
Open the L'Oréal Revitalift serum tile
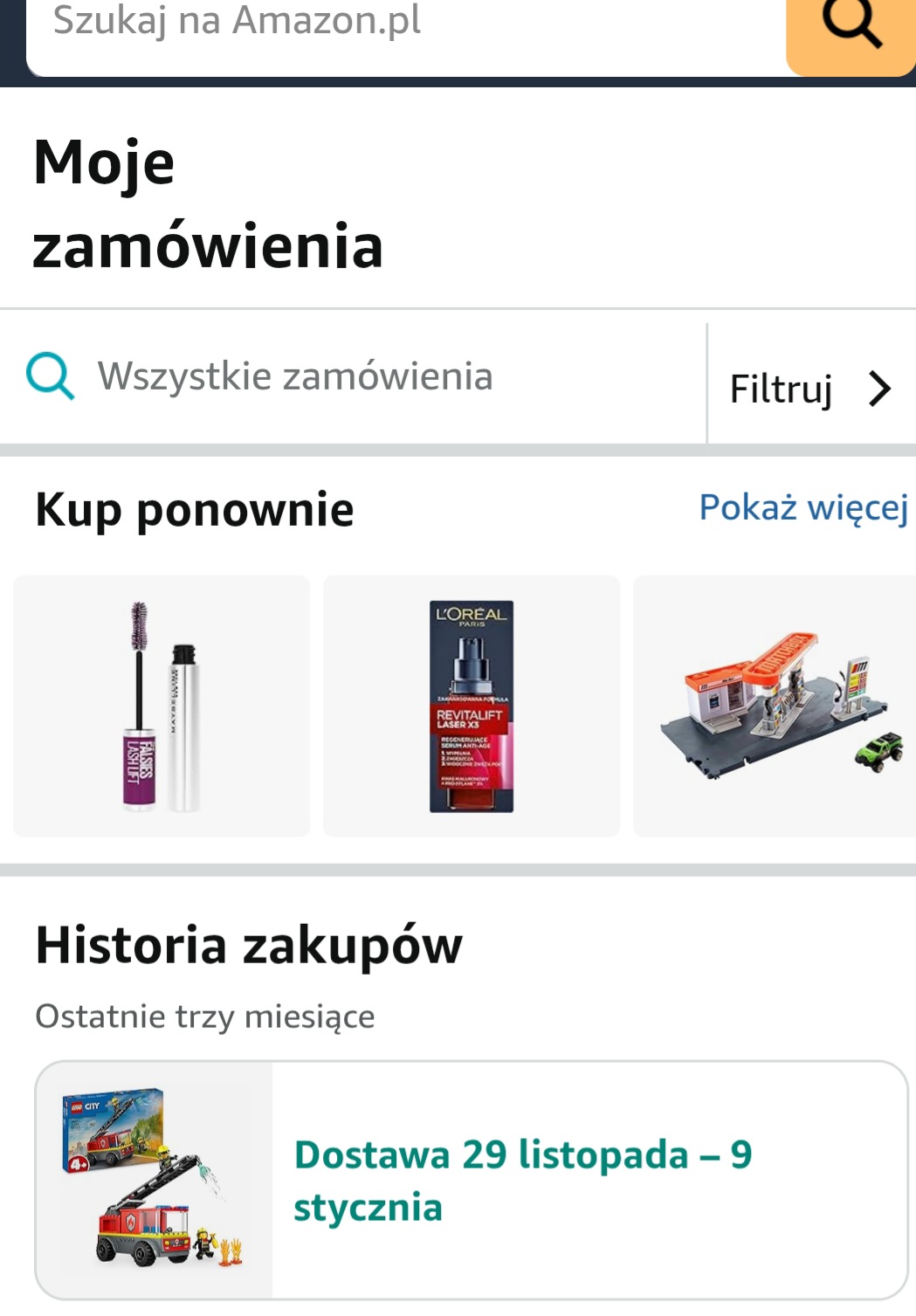(472, 706)
